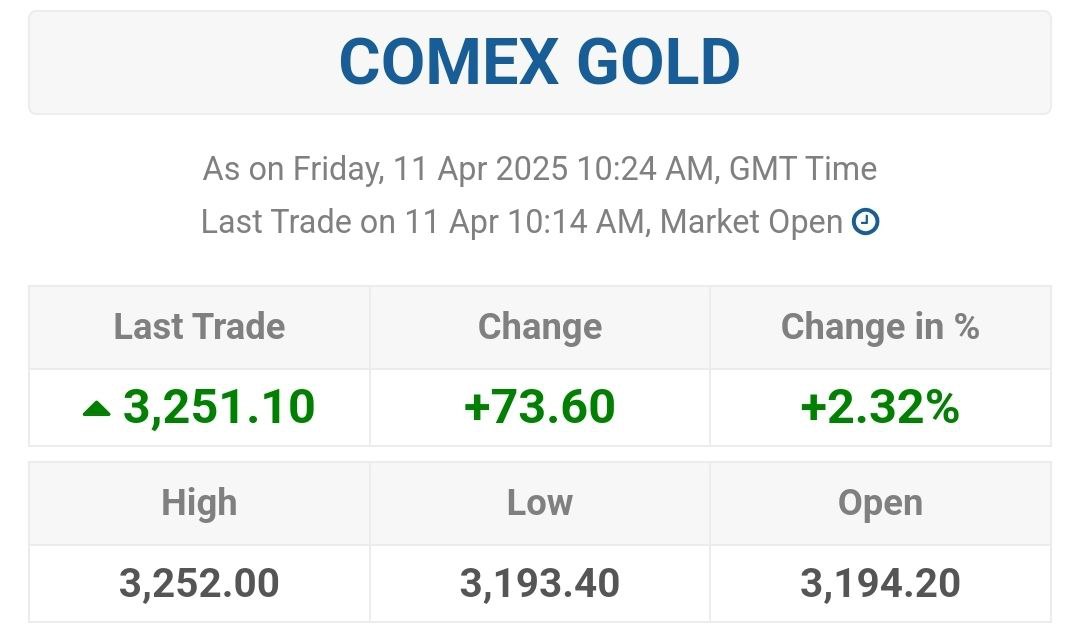Tap the clock icon beside Market Open
This screenshot has width=1080, height=636.
click(865, 222)
